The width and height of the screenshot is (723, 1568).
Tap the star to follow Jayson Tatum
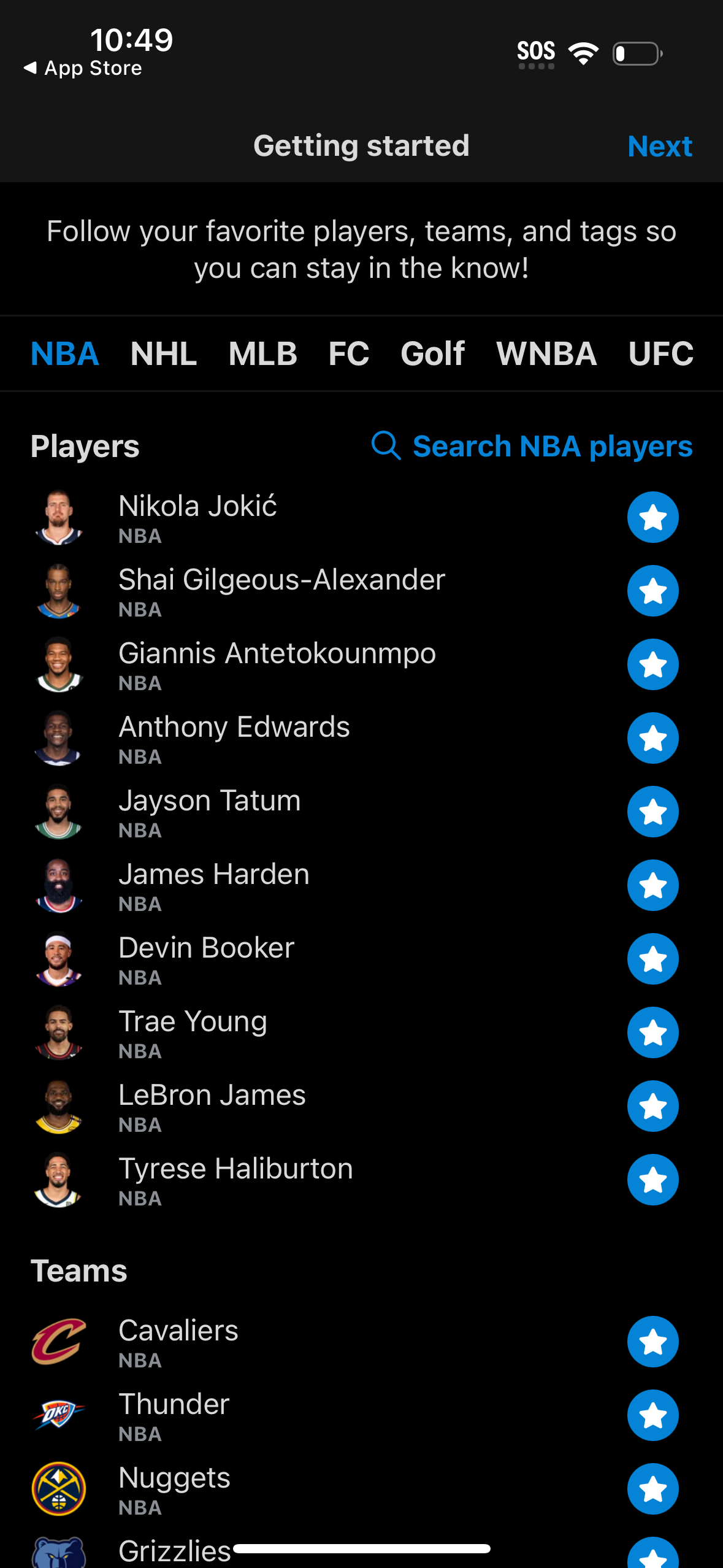(652, 810)
